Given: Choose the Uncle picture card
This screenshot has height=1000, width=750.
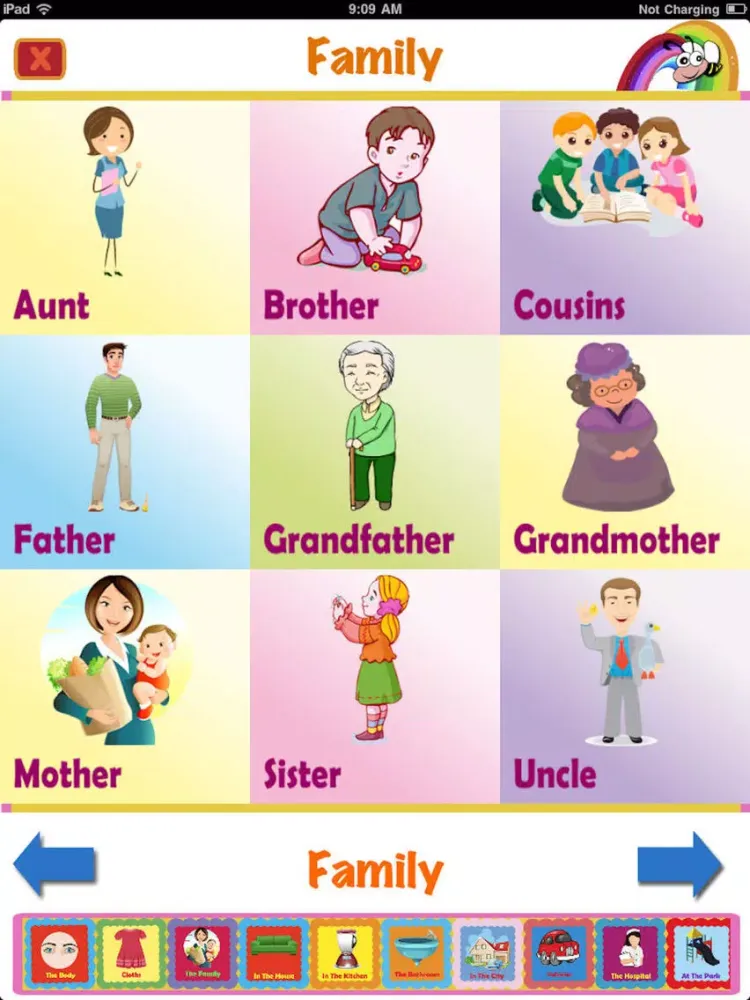Looking at the screenshot, I should (624, 686).
